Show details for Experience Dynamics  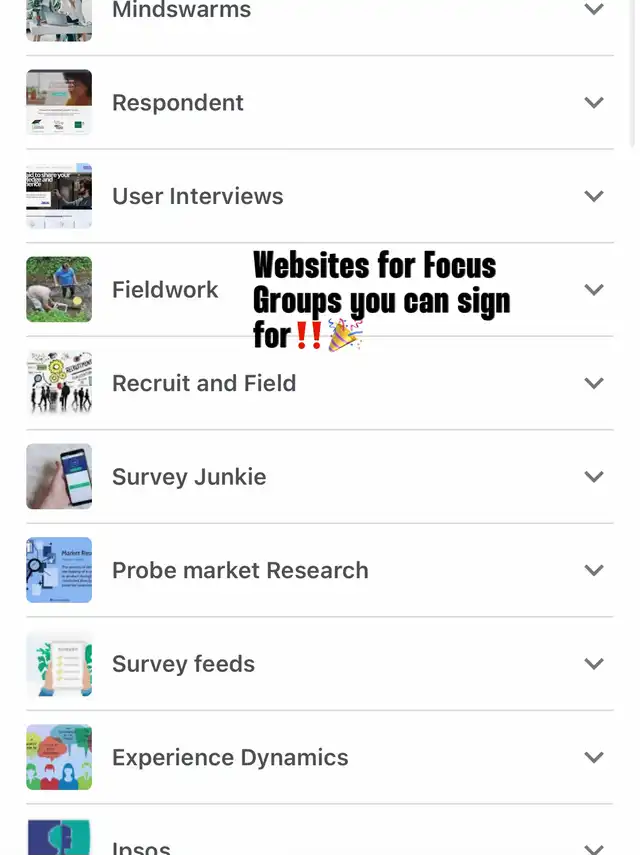[x=594, y=757]
